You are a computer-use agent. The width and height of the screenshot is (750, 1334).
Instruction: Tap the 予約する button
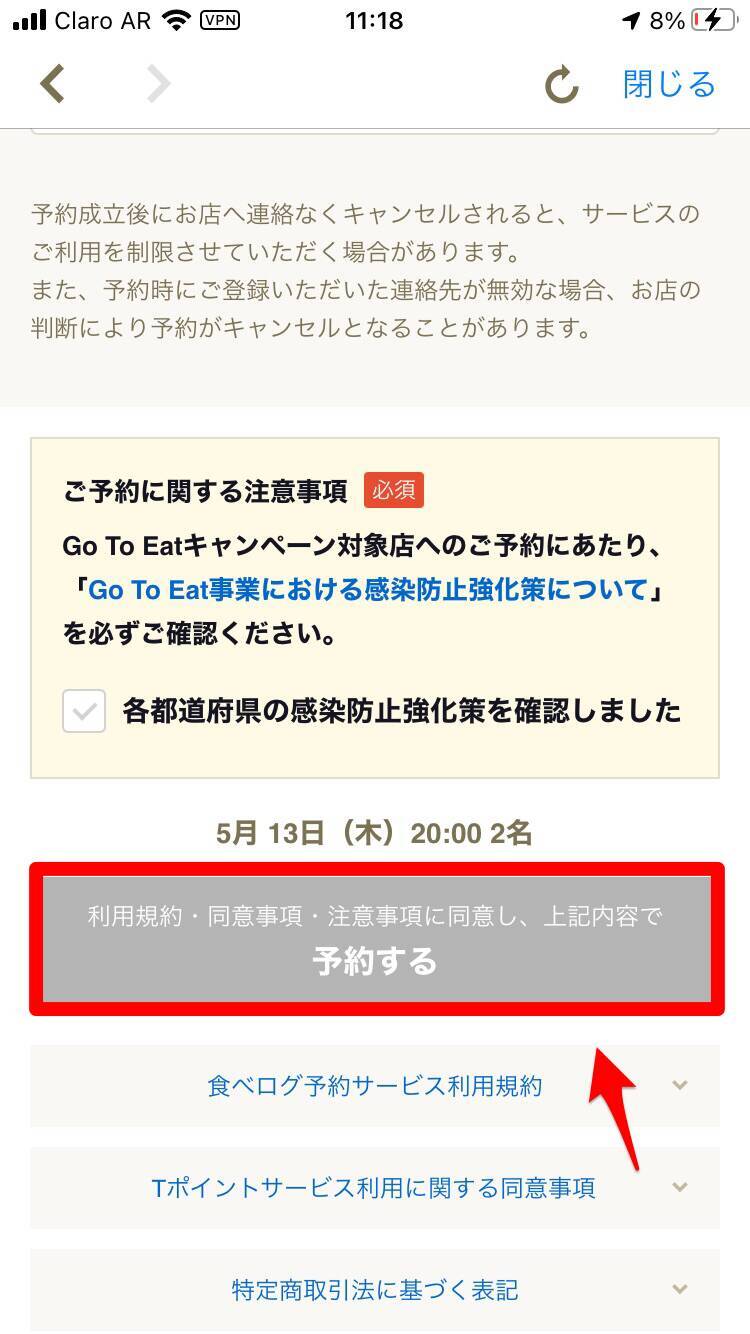pyautogui.click(x=375, y=940)
